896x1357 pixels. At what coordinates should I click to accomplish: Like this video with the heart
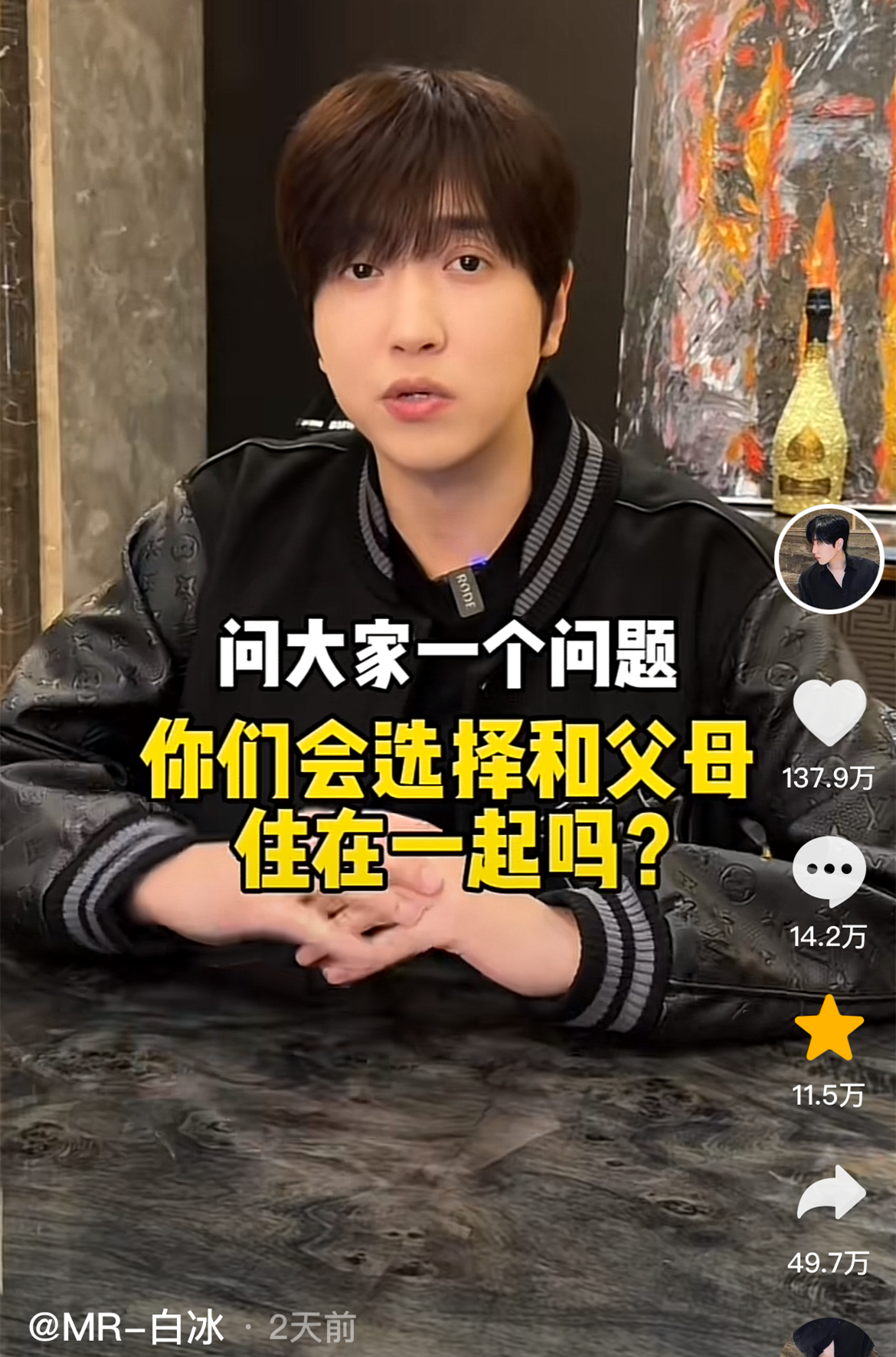[x=829, y=712]
